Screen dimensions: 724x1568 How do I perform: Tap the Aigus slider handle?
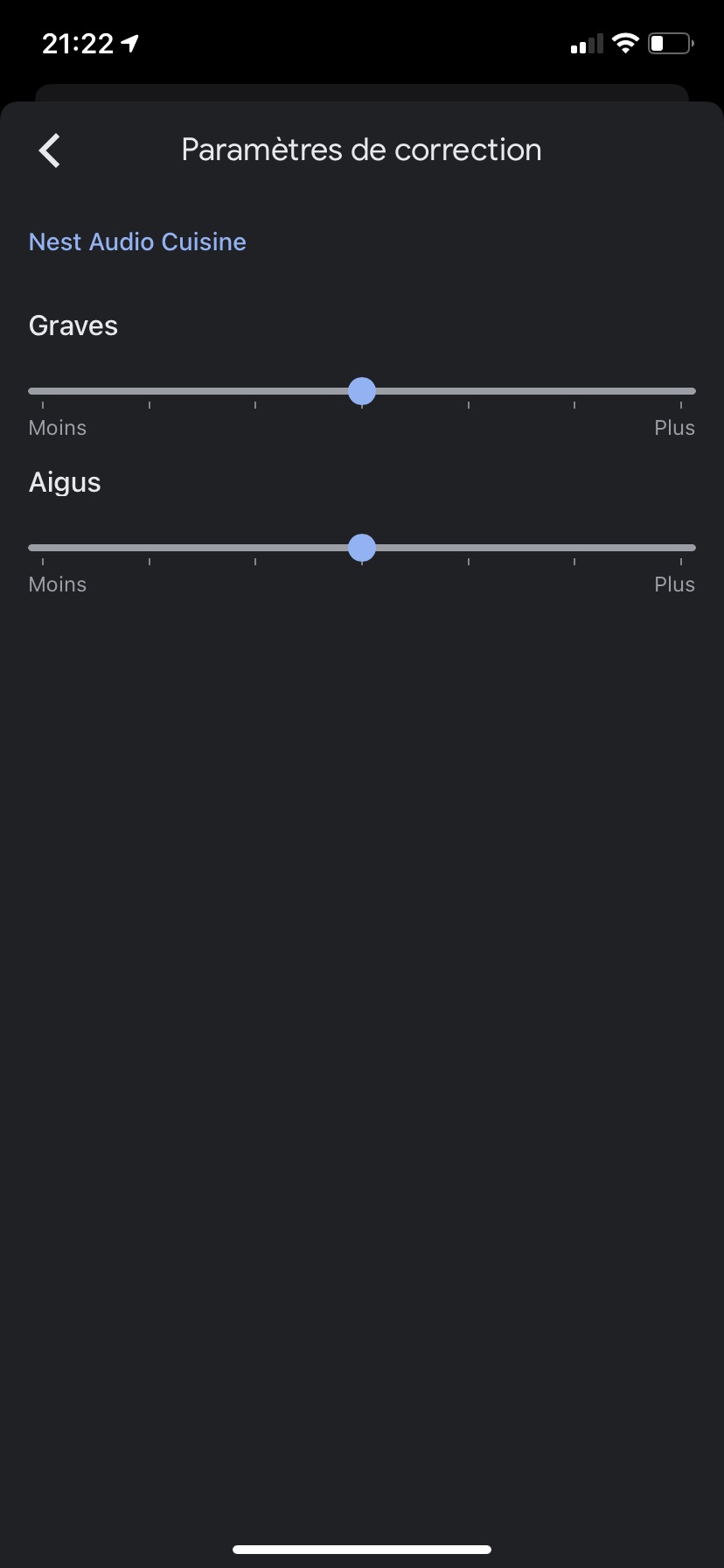362,548
